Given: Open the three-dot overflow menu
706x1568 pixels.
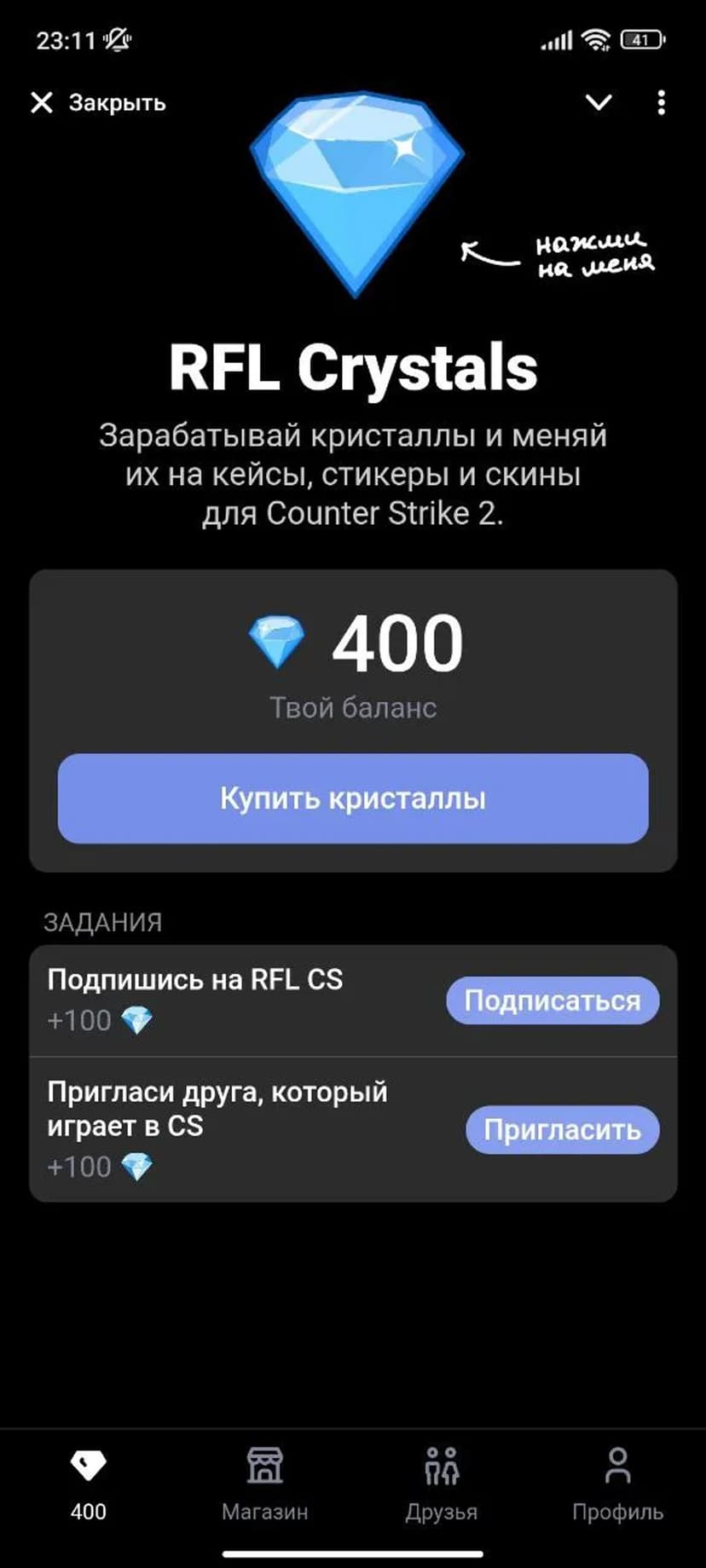Looking at the screenshot, I should click(661, 103).
